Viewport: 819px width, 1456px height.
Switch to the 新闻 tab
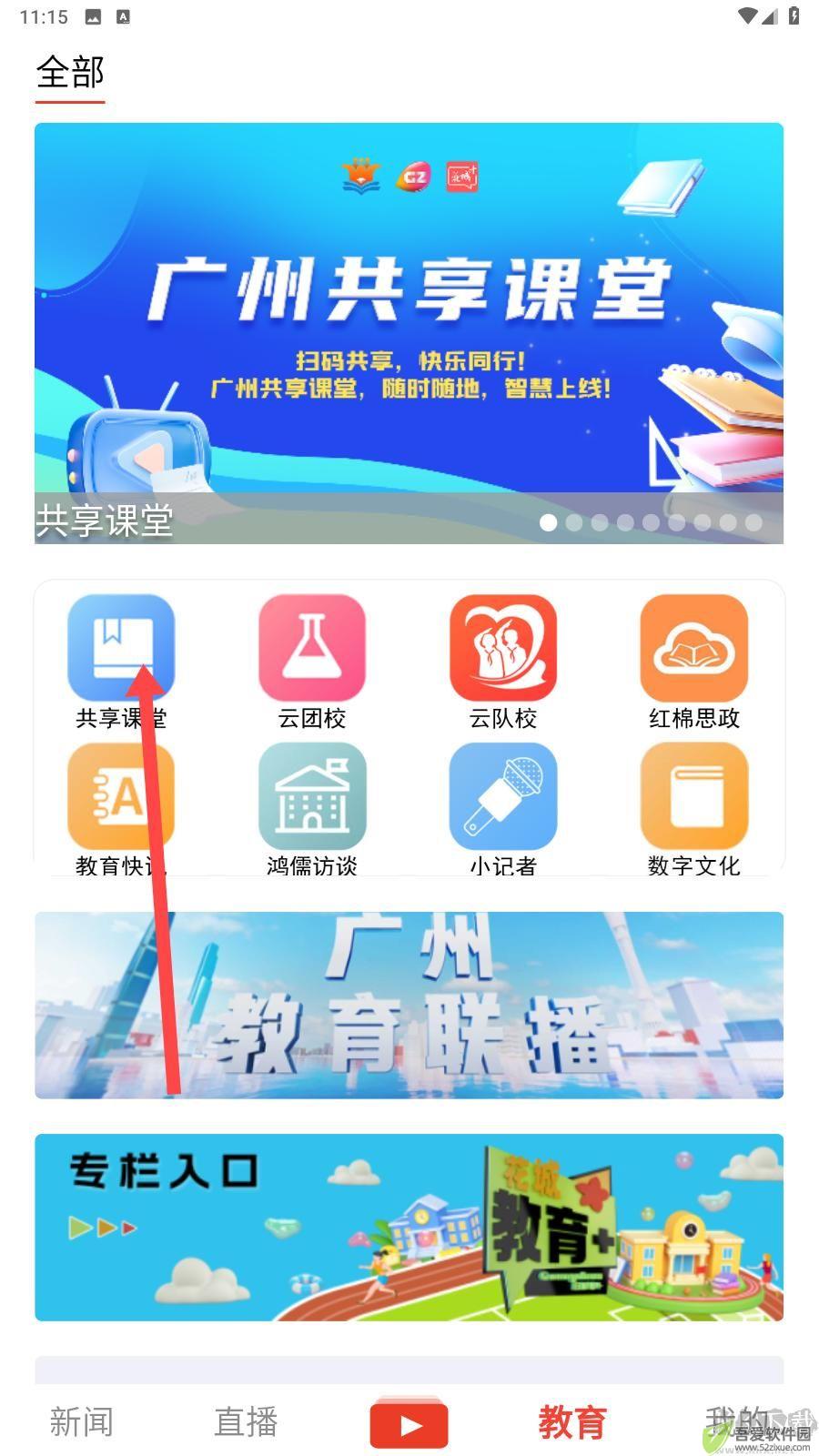(81, 1421)
